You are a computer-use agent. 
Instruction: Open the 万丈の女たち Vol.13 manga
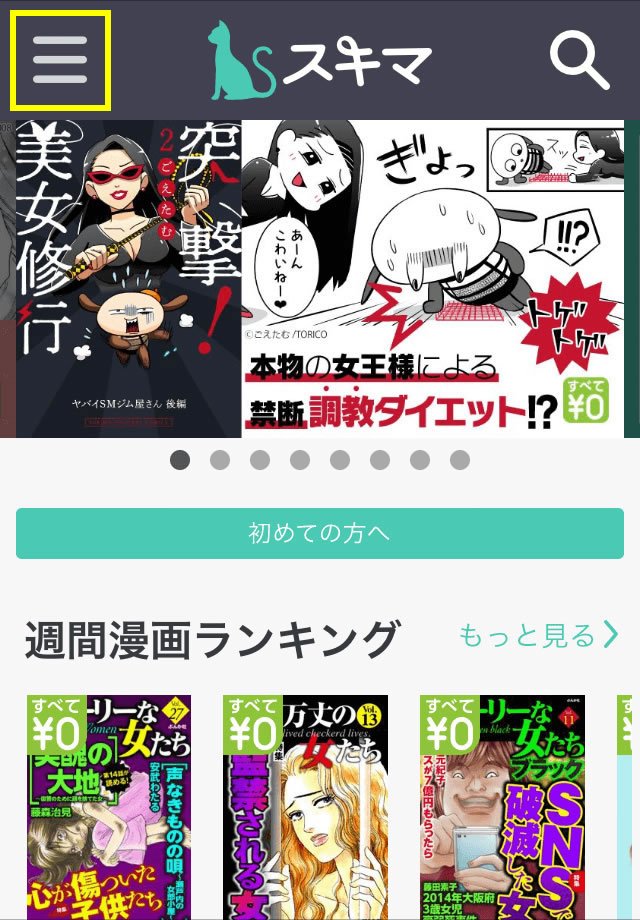(x=305, y=806)
